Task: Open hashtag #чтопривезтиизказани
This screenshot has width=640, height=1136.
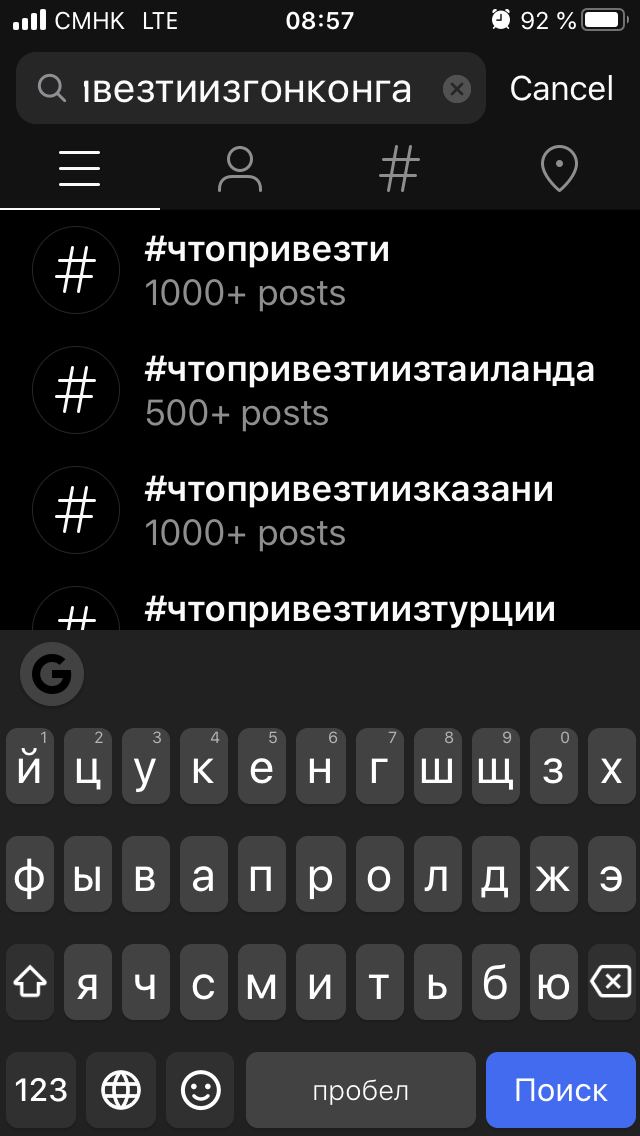Action: (320, 510)
